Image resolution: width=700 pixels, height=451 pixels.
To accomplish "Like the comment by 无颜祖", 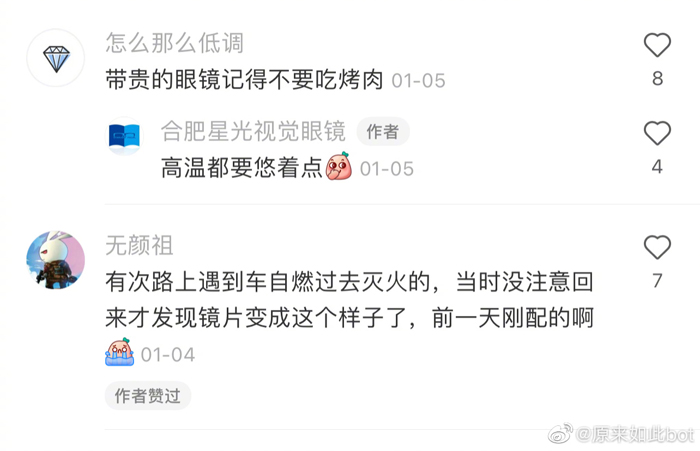I will (x=656, y=247).
